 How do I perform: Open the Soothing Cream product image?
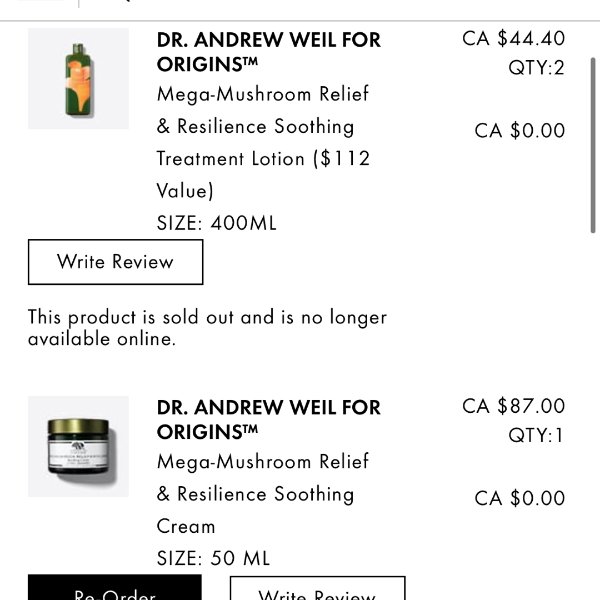click(78, 446)
